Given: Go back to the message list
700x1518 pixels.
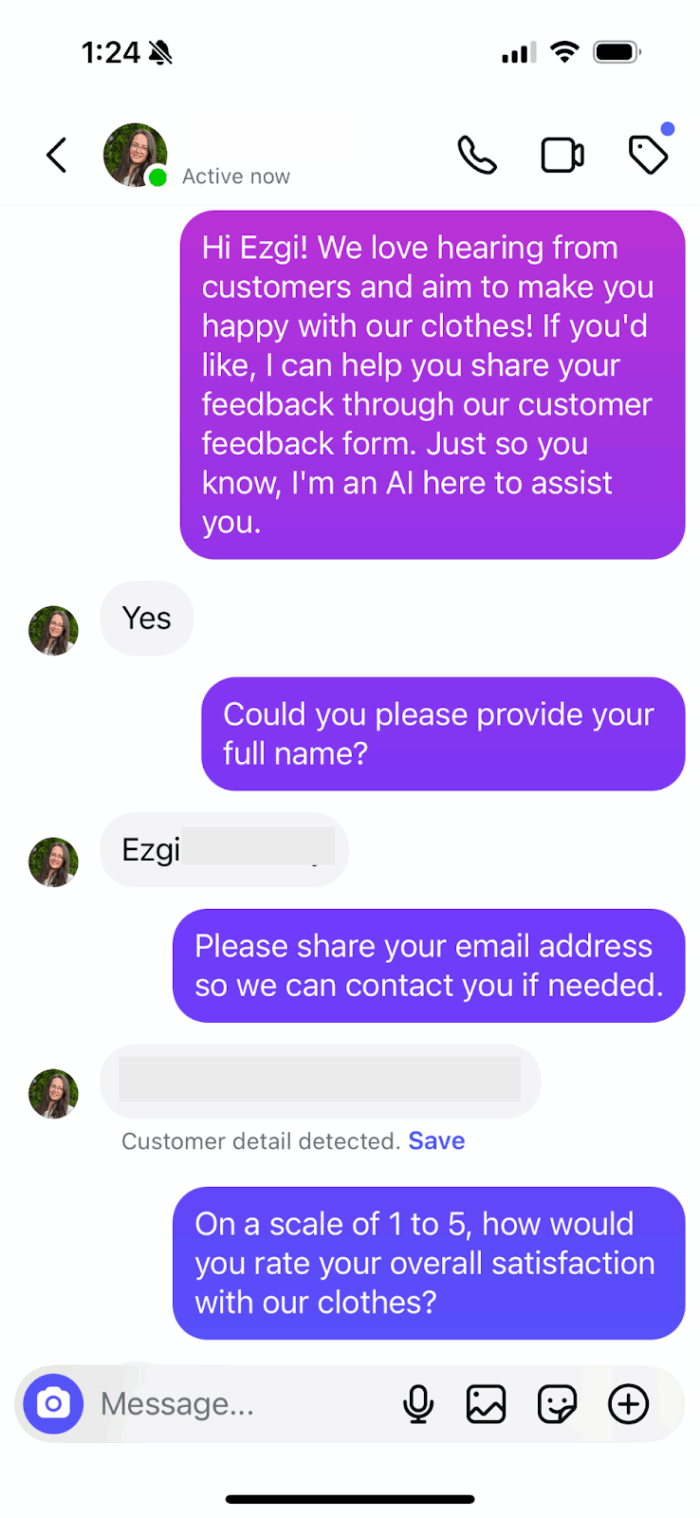Looking at the screenshot, I should [57, 155].
